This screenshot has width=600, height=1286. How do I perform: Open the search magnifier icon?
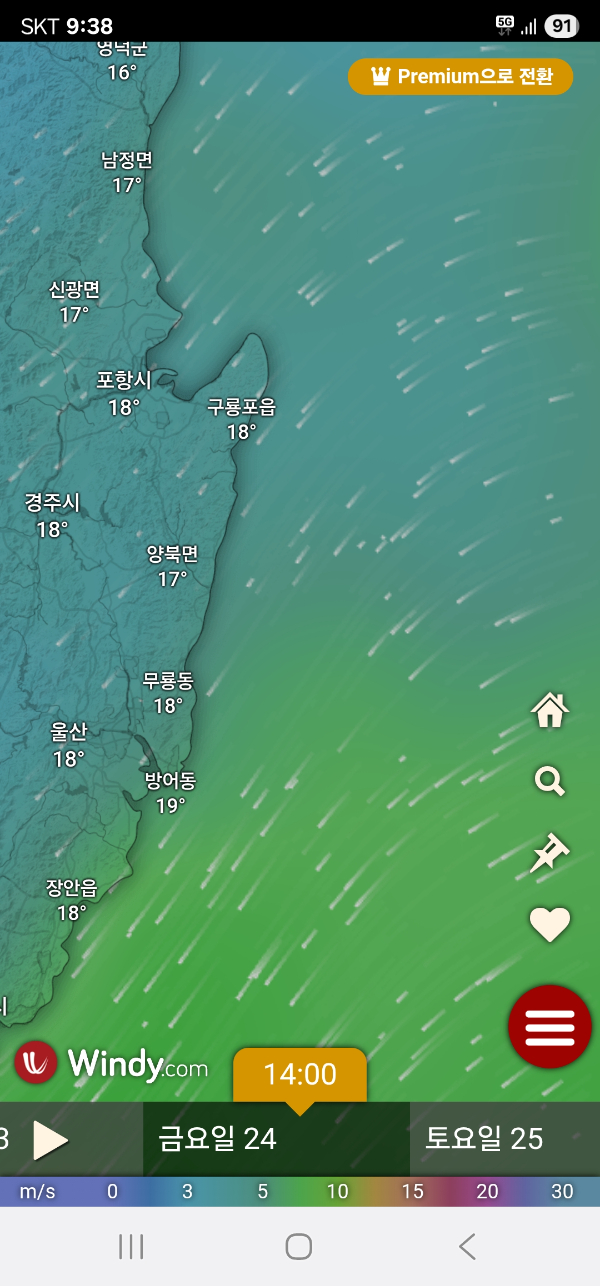point(550,781)
